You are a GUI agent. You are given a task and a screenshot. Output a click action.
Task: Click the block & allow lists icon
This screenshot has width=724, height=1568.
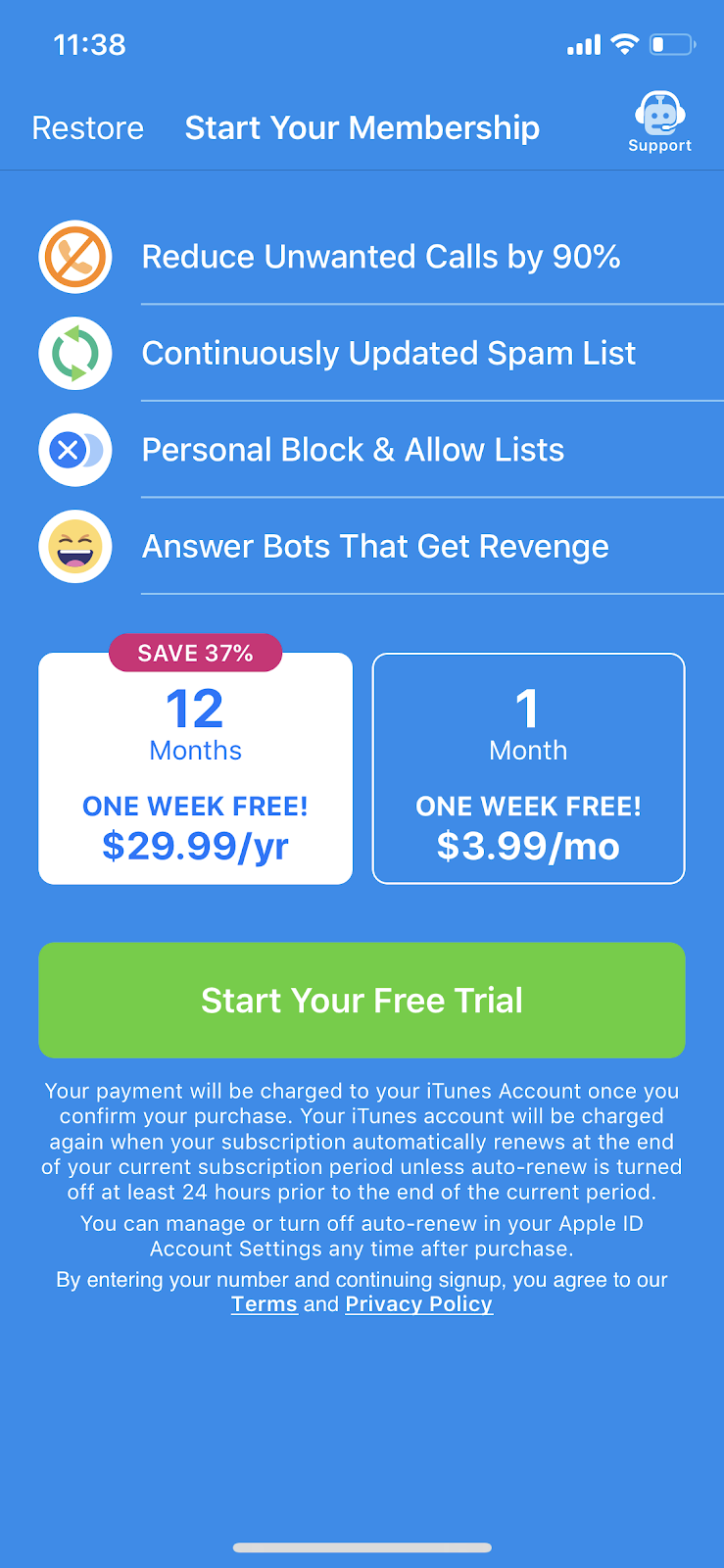point(74,449)
